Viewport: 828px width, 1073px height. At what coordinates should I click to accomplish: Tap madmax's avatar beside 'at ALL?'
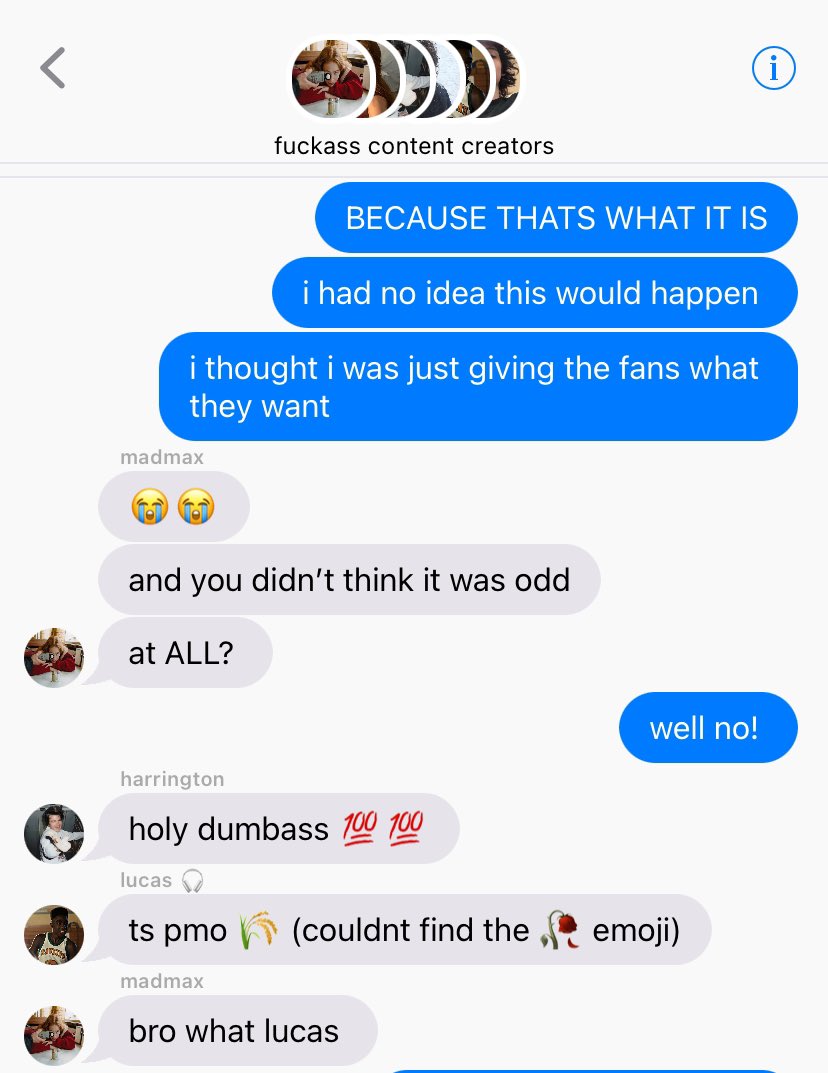pos(54,657)
